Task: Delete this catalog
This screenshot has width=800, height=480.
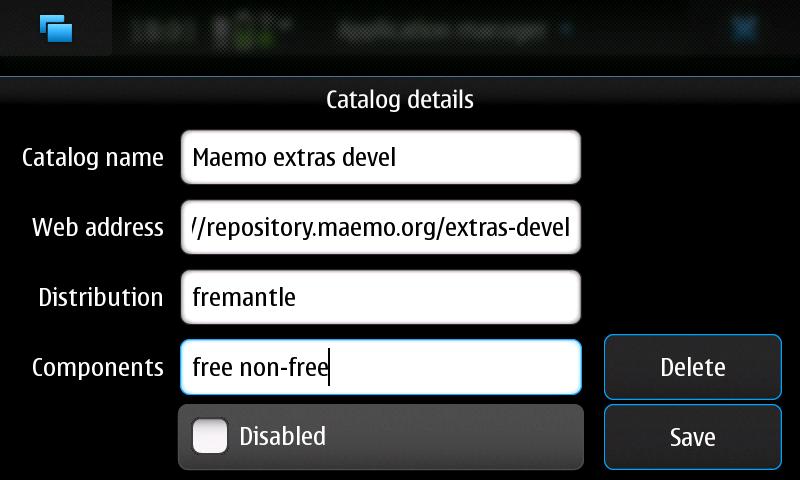Action: (x=692, y=367)
